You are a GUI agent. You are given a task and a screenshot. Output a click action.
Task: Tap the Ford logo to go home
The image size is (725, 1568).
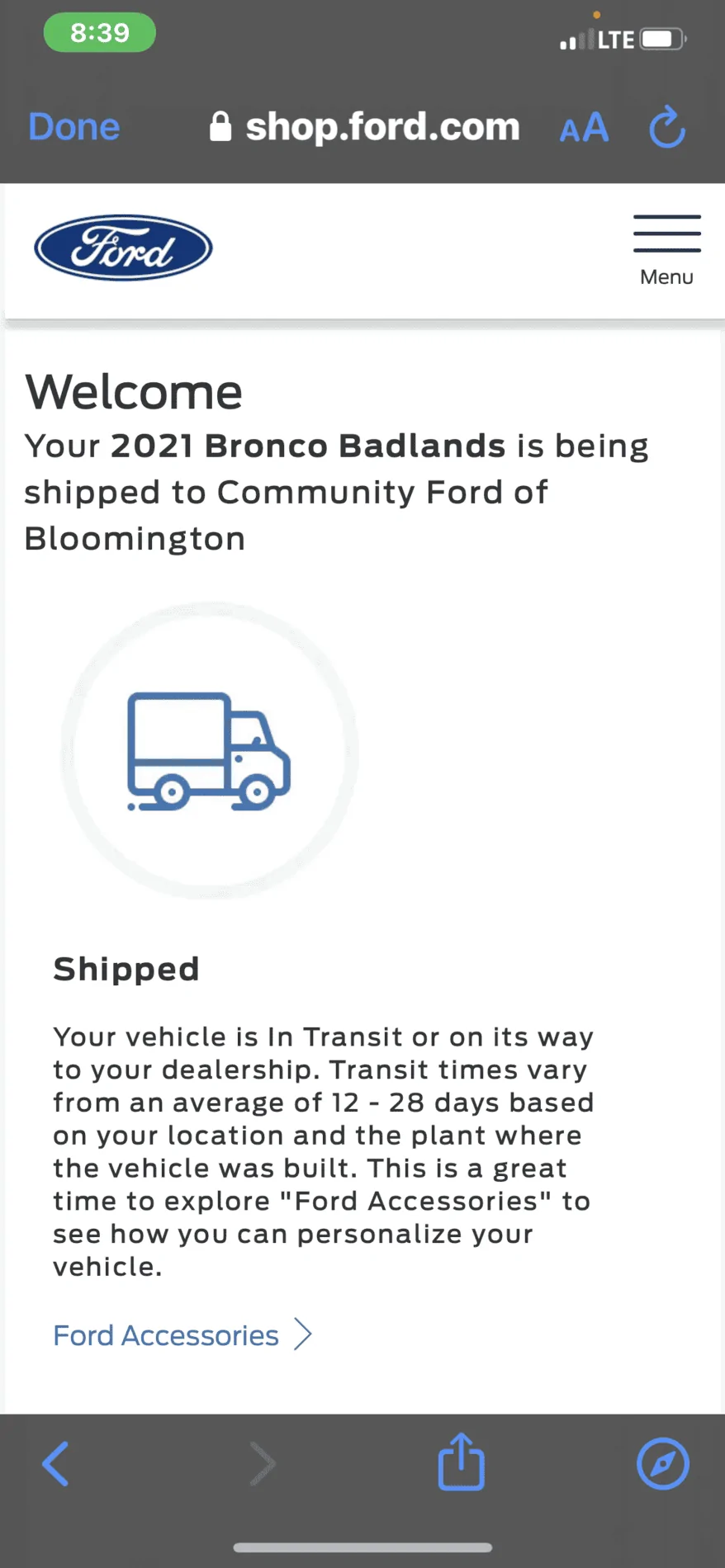pos(123,248)
